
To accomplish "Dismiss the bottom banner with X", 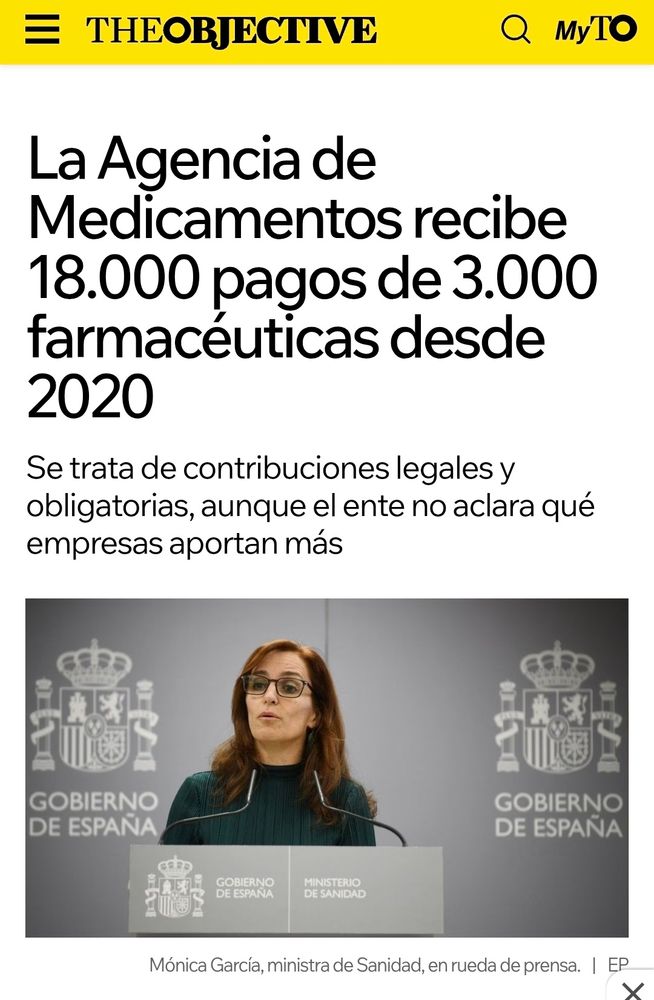I will pyautogui.click(x=632, y=989).
